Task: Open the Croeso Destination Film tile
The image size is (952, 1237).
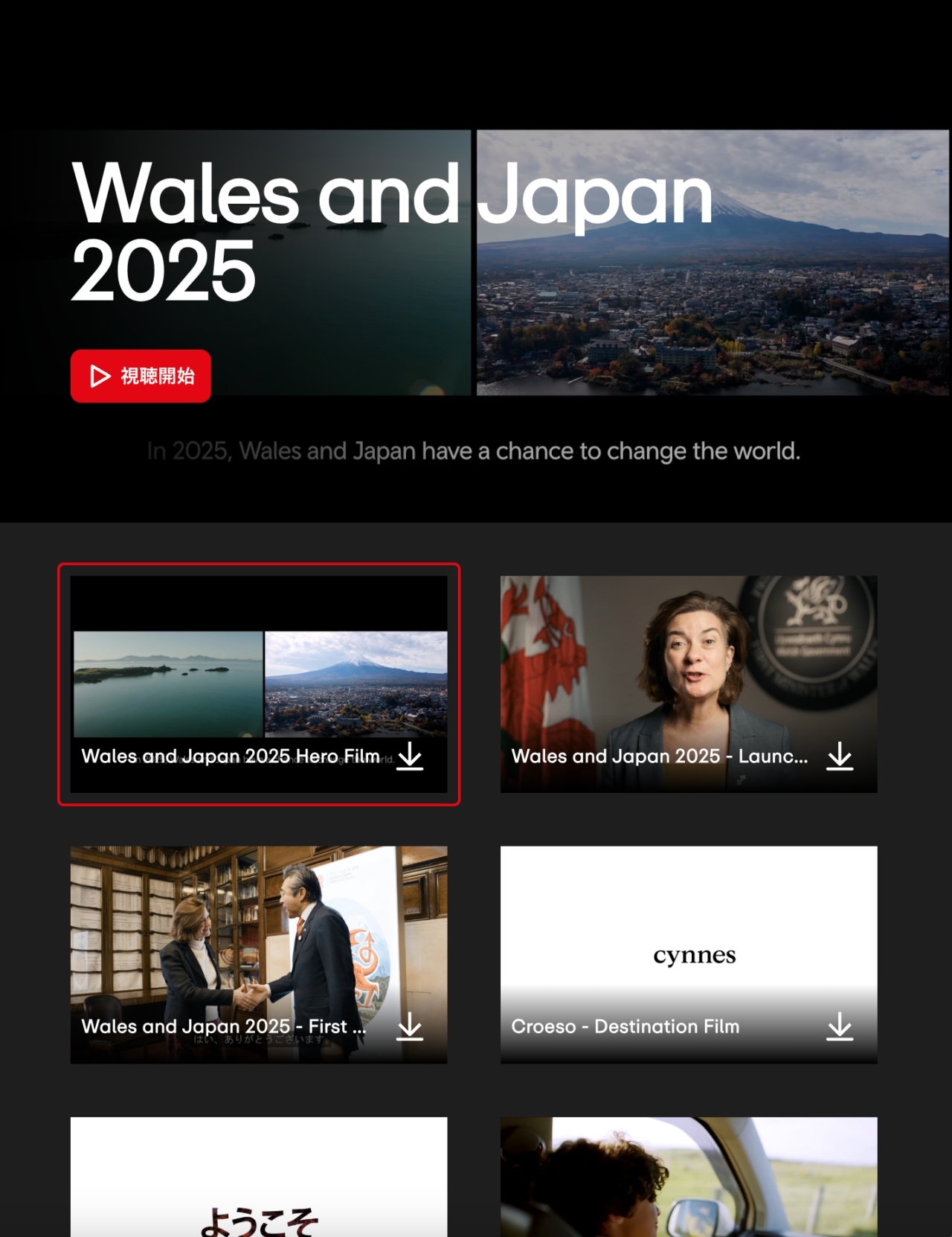Action: pyautogui.click(x=688, y=937)
